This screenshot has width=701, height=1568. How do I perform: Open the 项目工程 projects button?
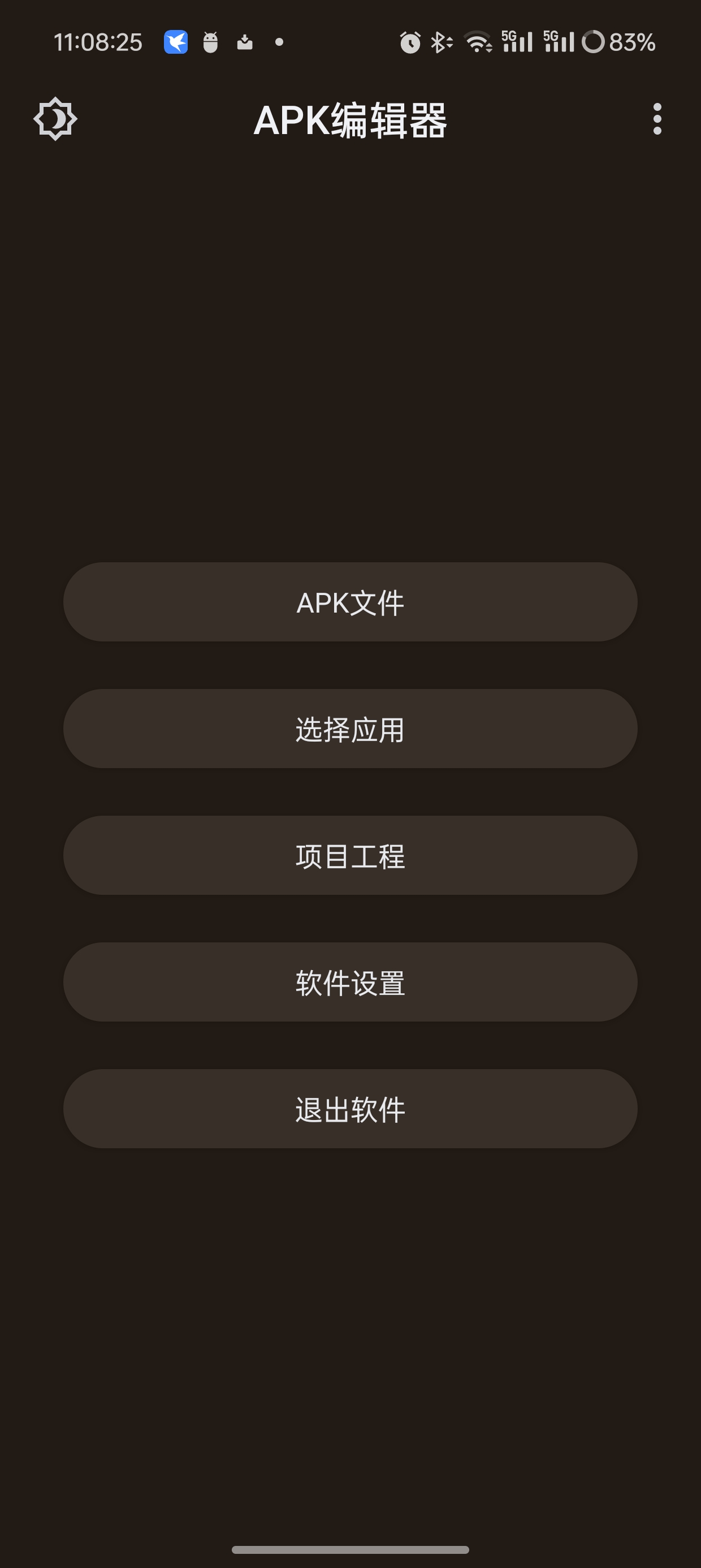[350, 855]
